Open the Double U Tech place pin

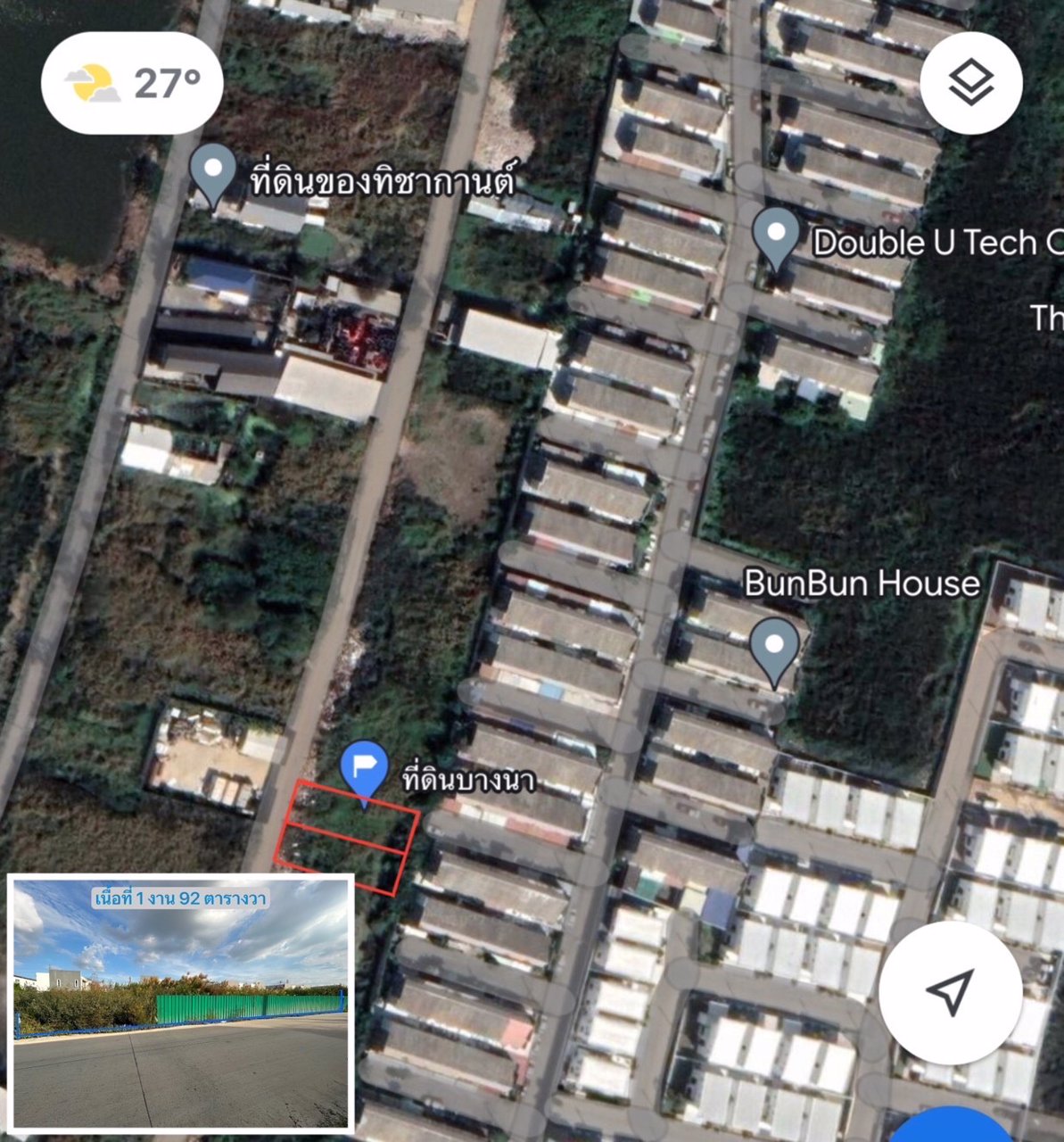click(x=776, y=237)
